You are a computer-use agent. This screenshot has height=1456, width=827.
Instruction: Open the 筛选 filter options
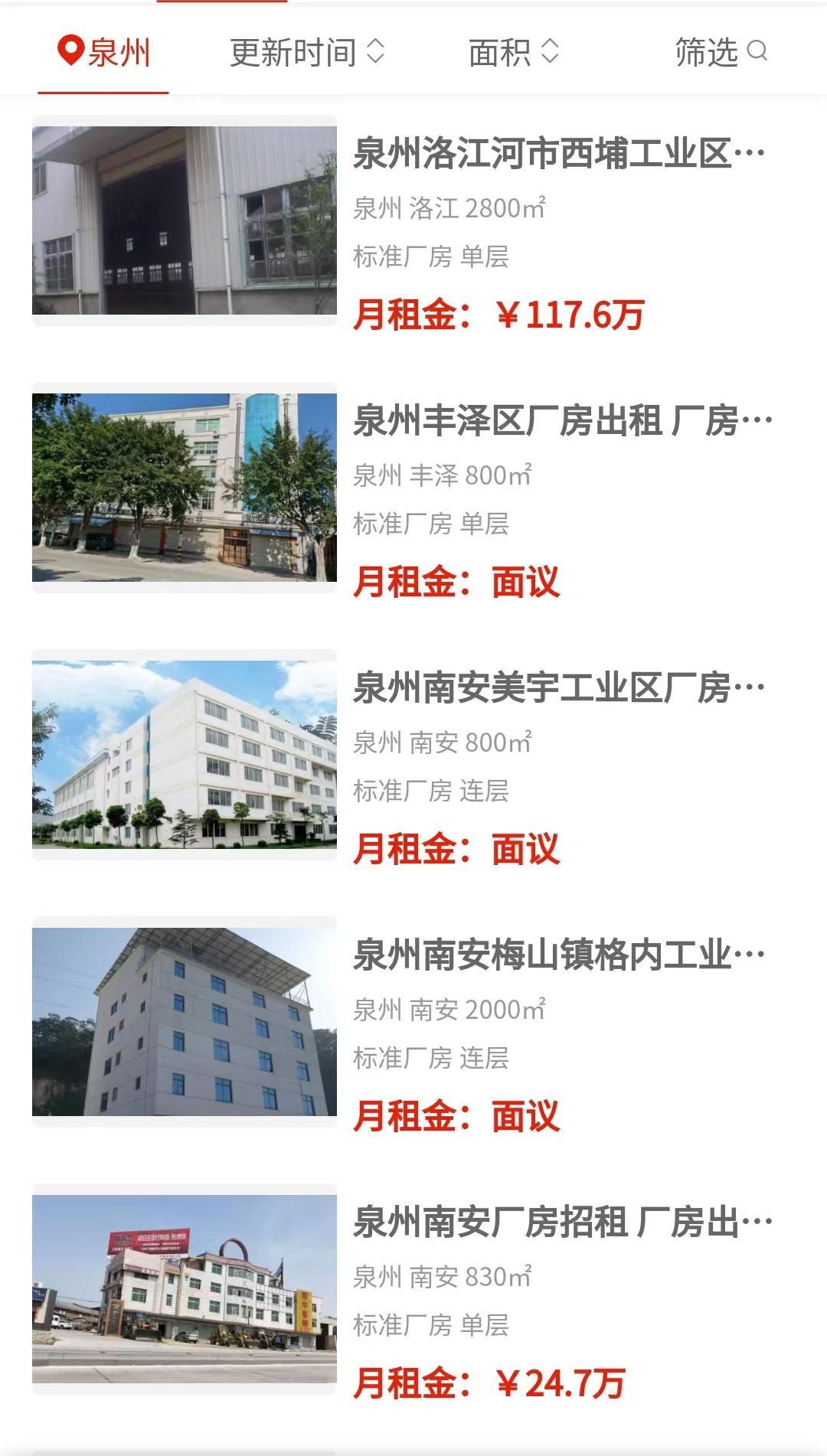[x=720, y=52]
